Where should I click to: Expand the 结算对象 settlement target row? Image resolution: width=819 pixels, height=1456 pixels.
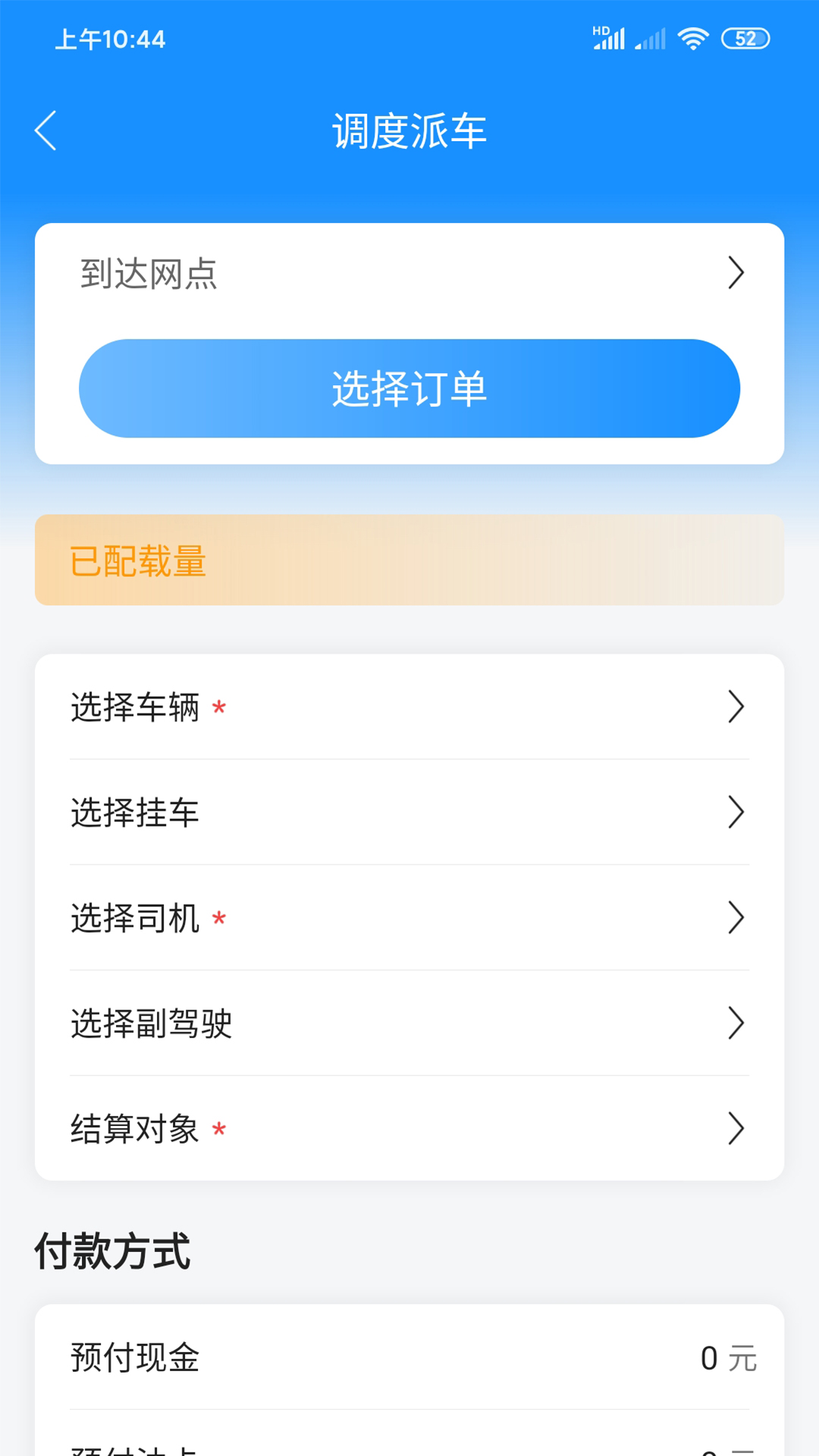[x=409, y=1129]
